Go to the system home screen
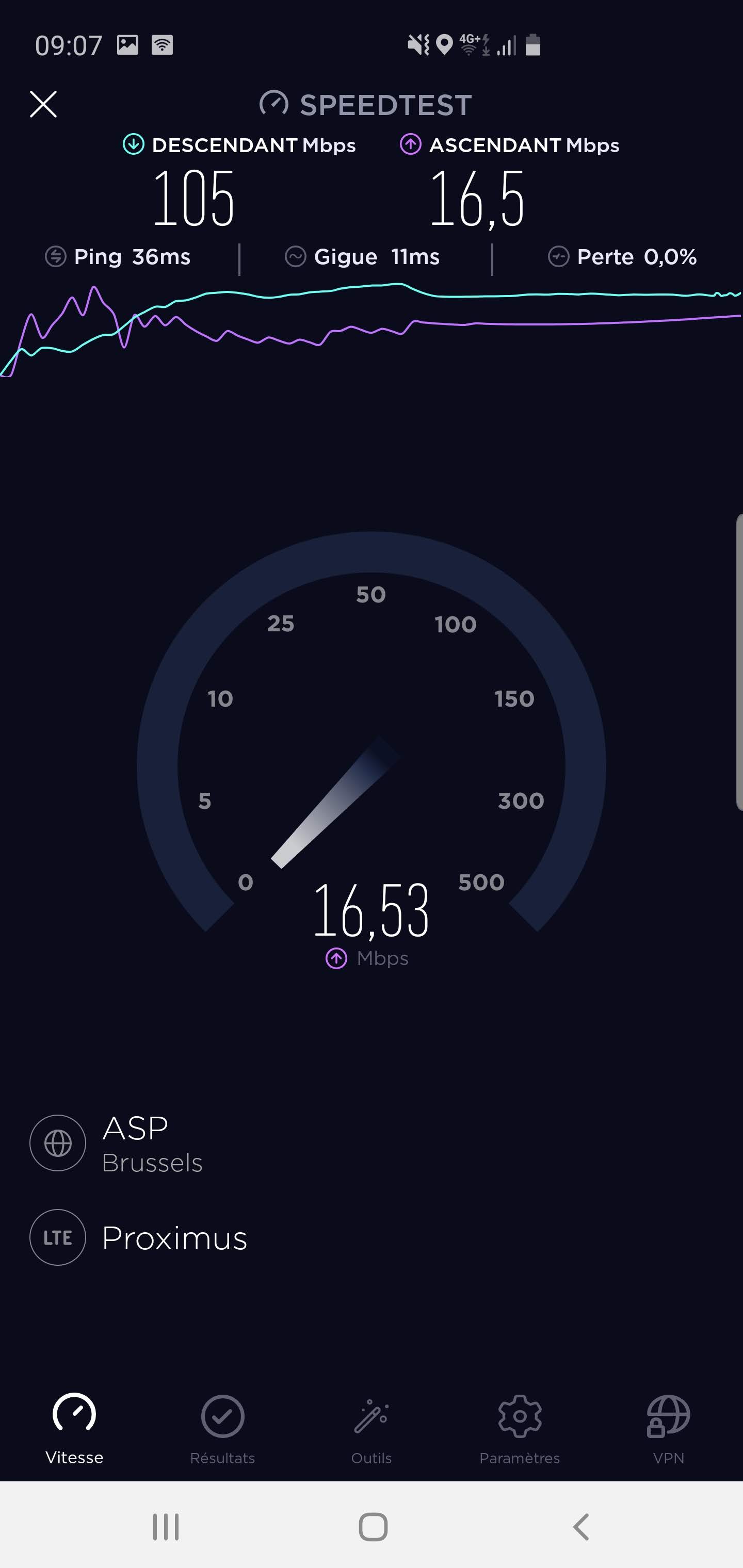 tap(373, 1527)
